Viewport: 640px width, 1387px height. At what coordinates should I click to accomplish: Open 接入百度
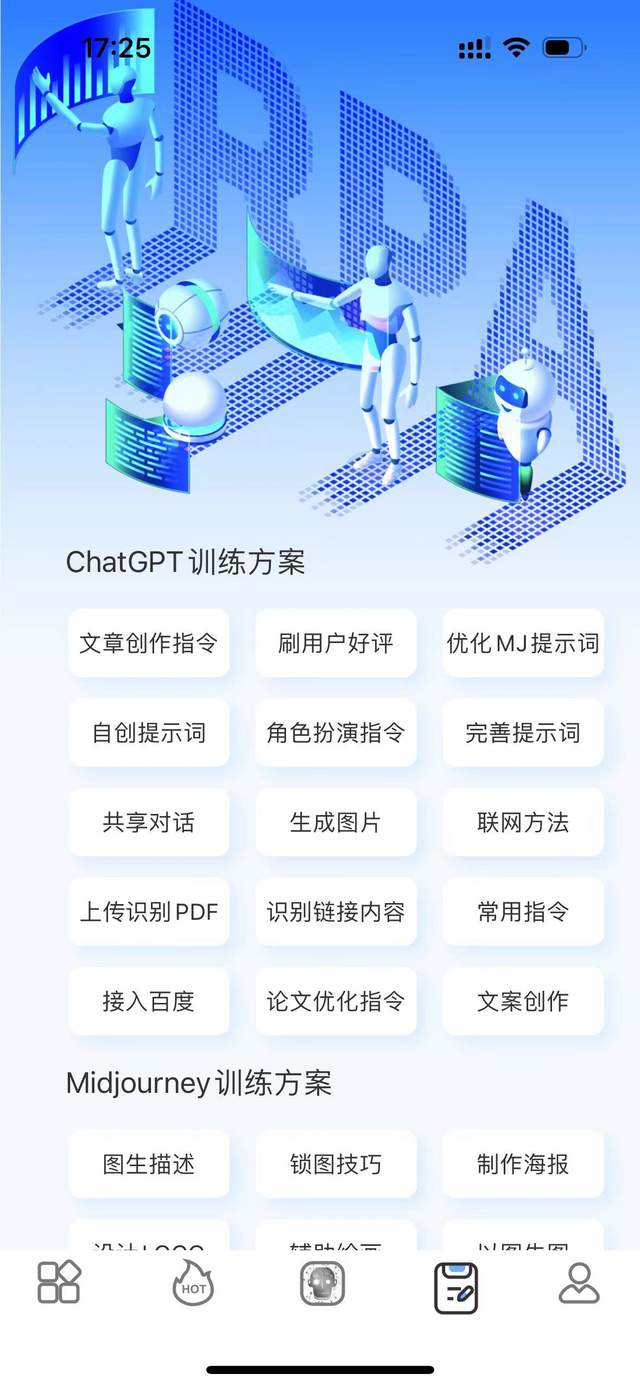[148, 1001]
